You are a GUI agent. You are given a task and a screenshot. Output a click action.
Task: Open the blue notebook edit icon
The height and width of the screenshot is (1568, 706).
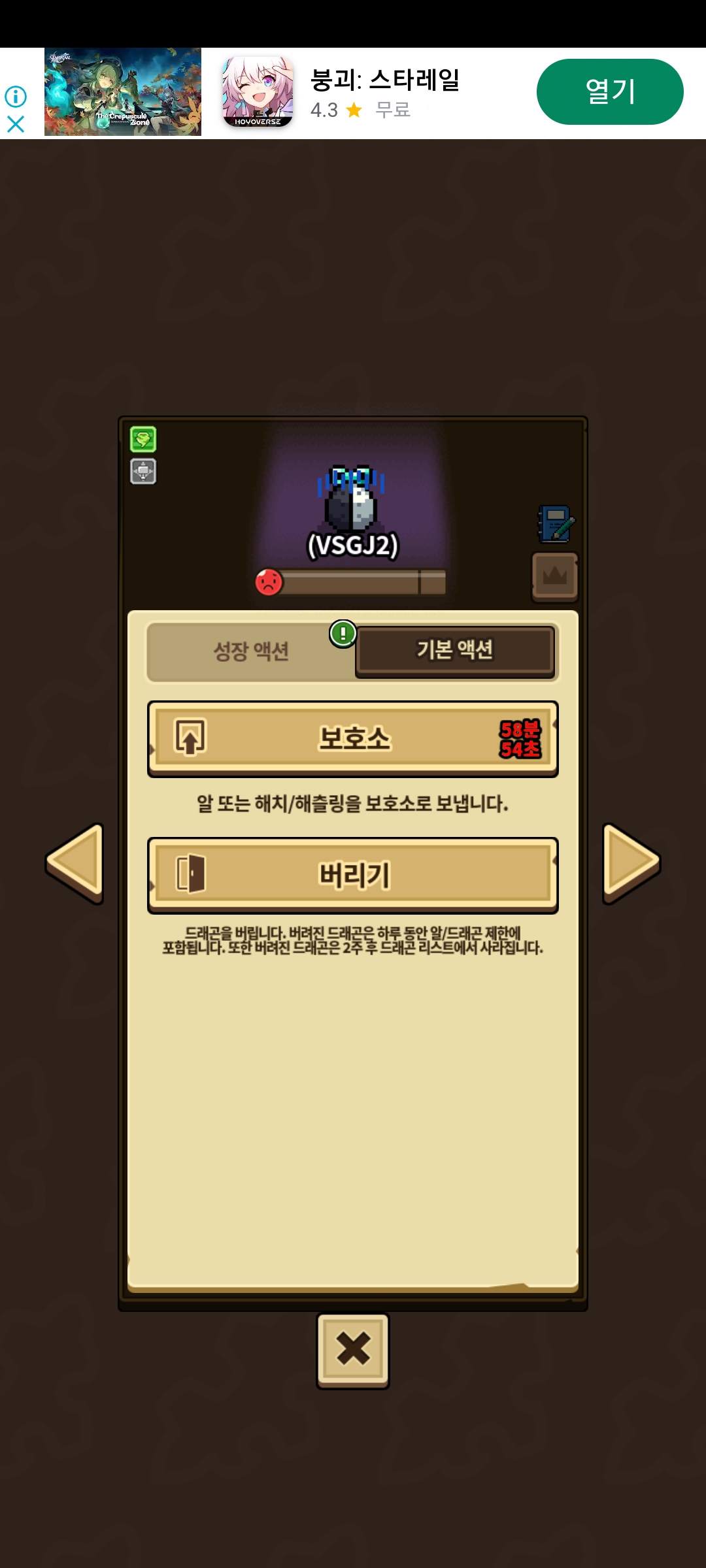click(x=556, y=524)
